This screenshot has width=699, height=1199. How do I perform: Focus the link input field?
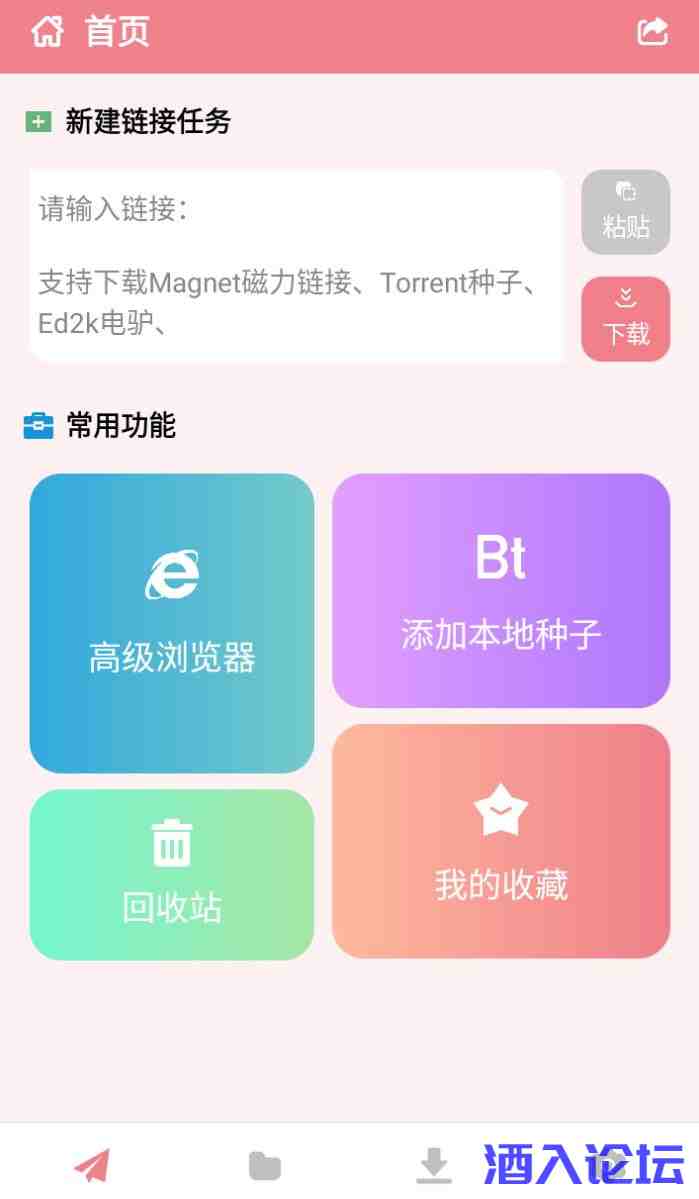click(x=296, y=266)
